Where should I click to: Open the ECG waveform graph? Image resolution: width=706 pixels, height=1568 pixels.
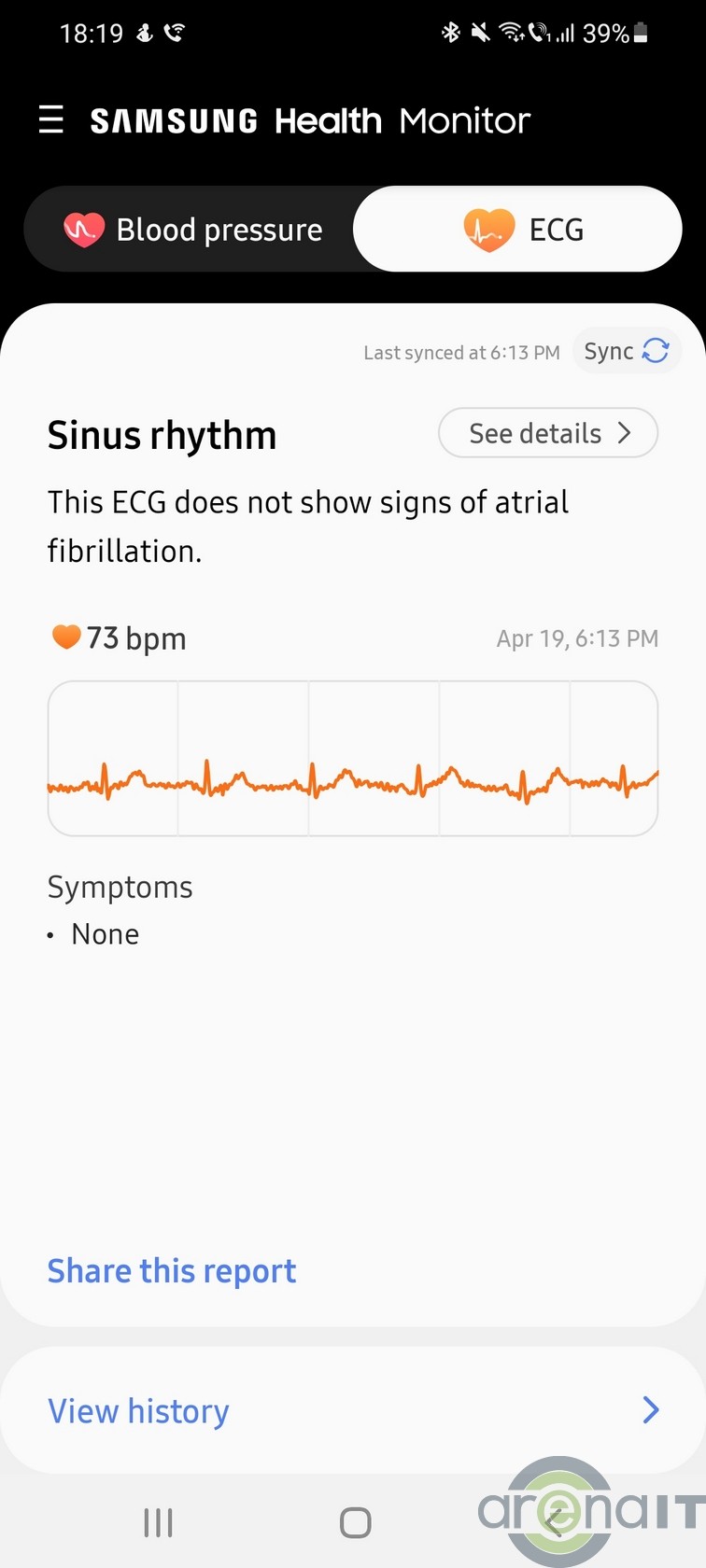(353, 758)
